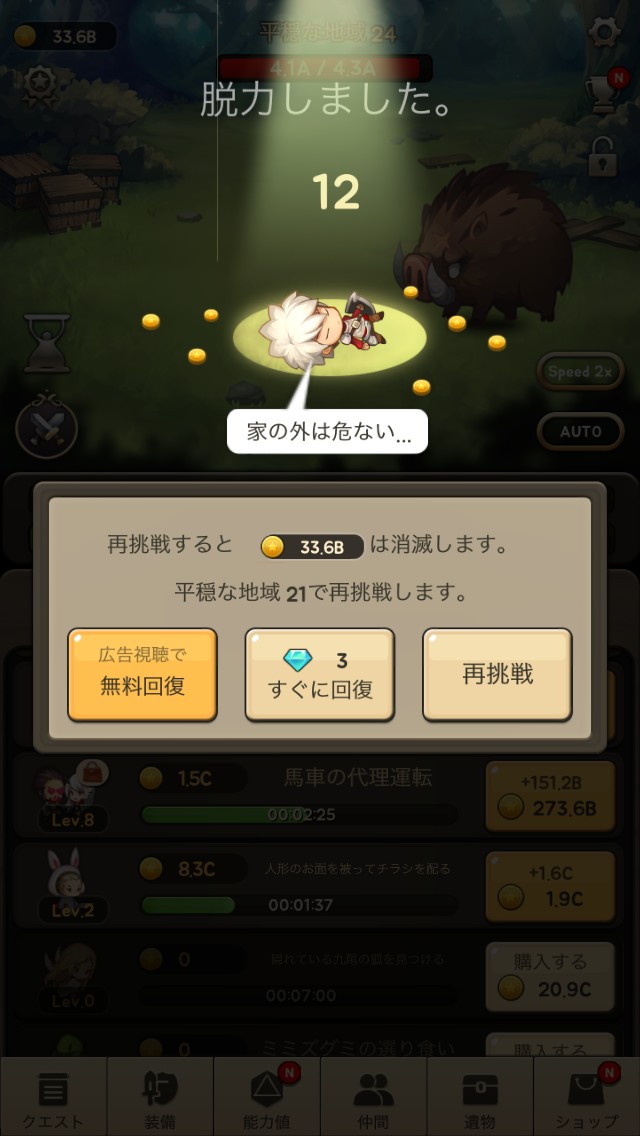Tap the padlock icon

(x=602, y=156)
